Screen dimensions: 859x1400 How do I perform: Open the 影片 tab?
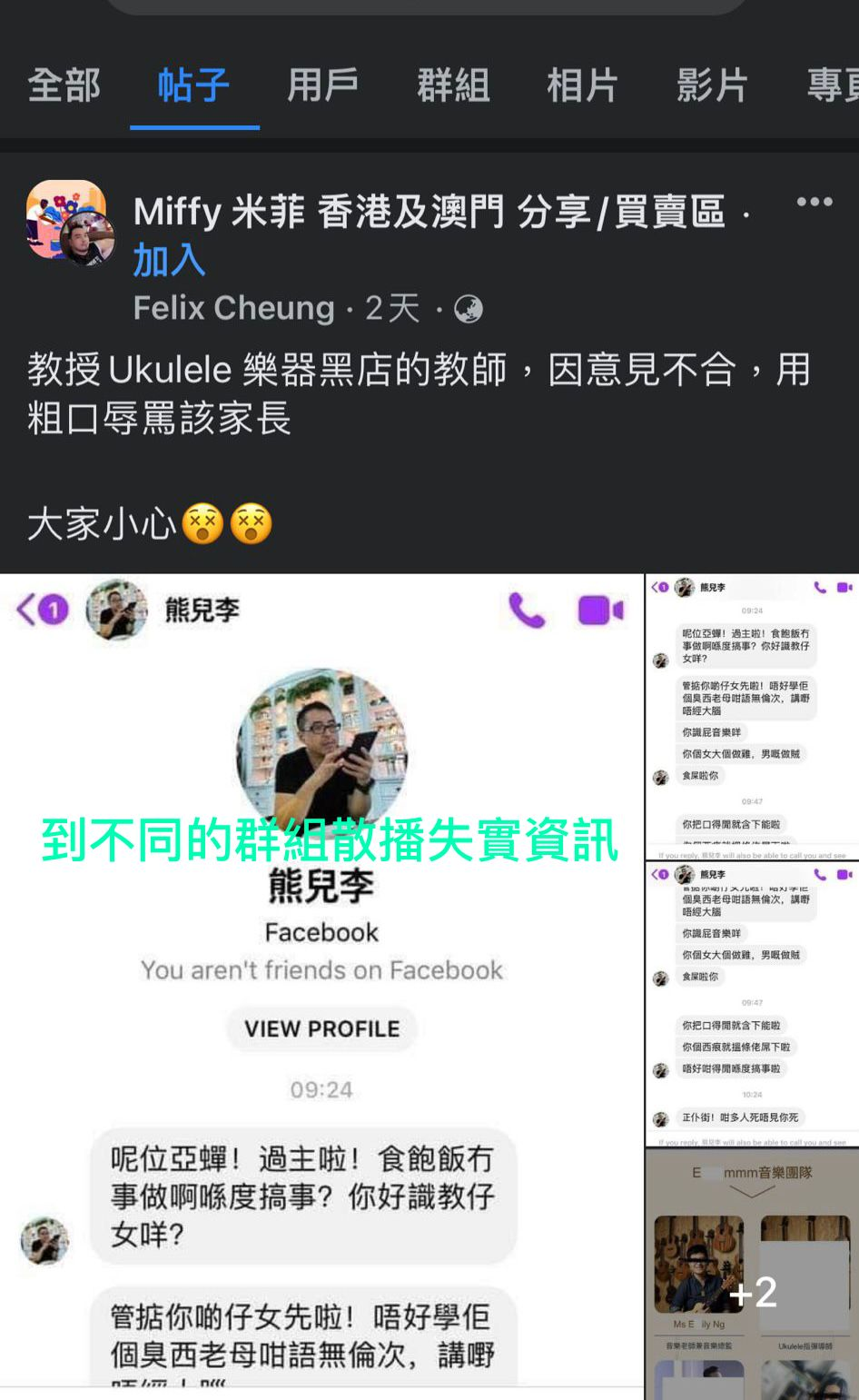pyautogui.click(x=713, y=86)
